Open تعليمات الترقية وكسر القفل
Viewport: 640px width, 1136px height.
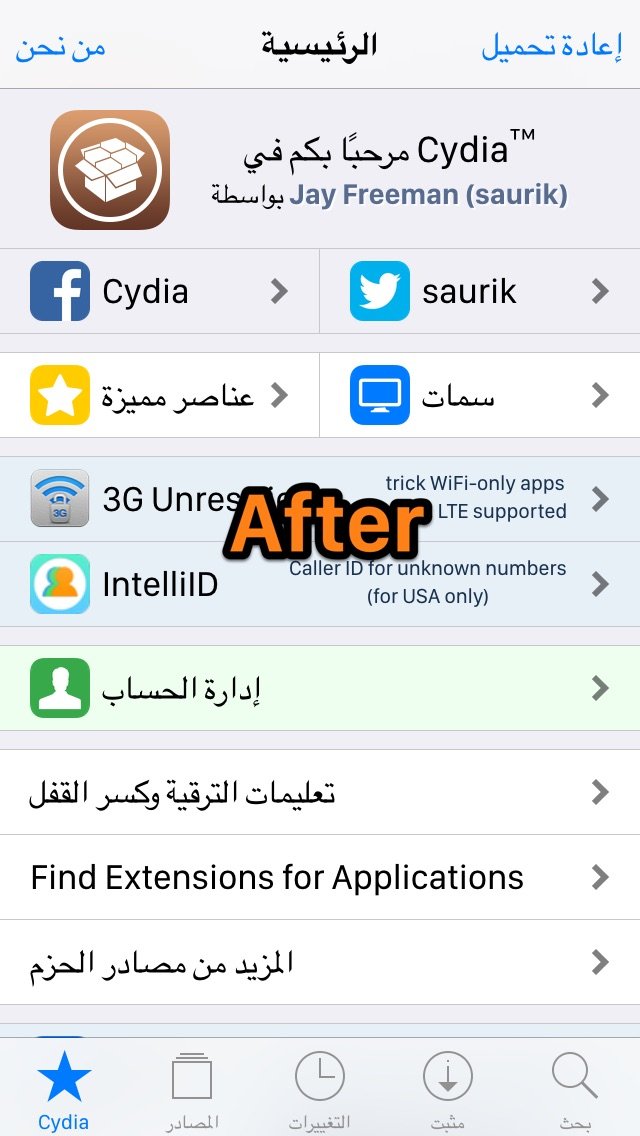click(320, 793)
